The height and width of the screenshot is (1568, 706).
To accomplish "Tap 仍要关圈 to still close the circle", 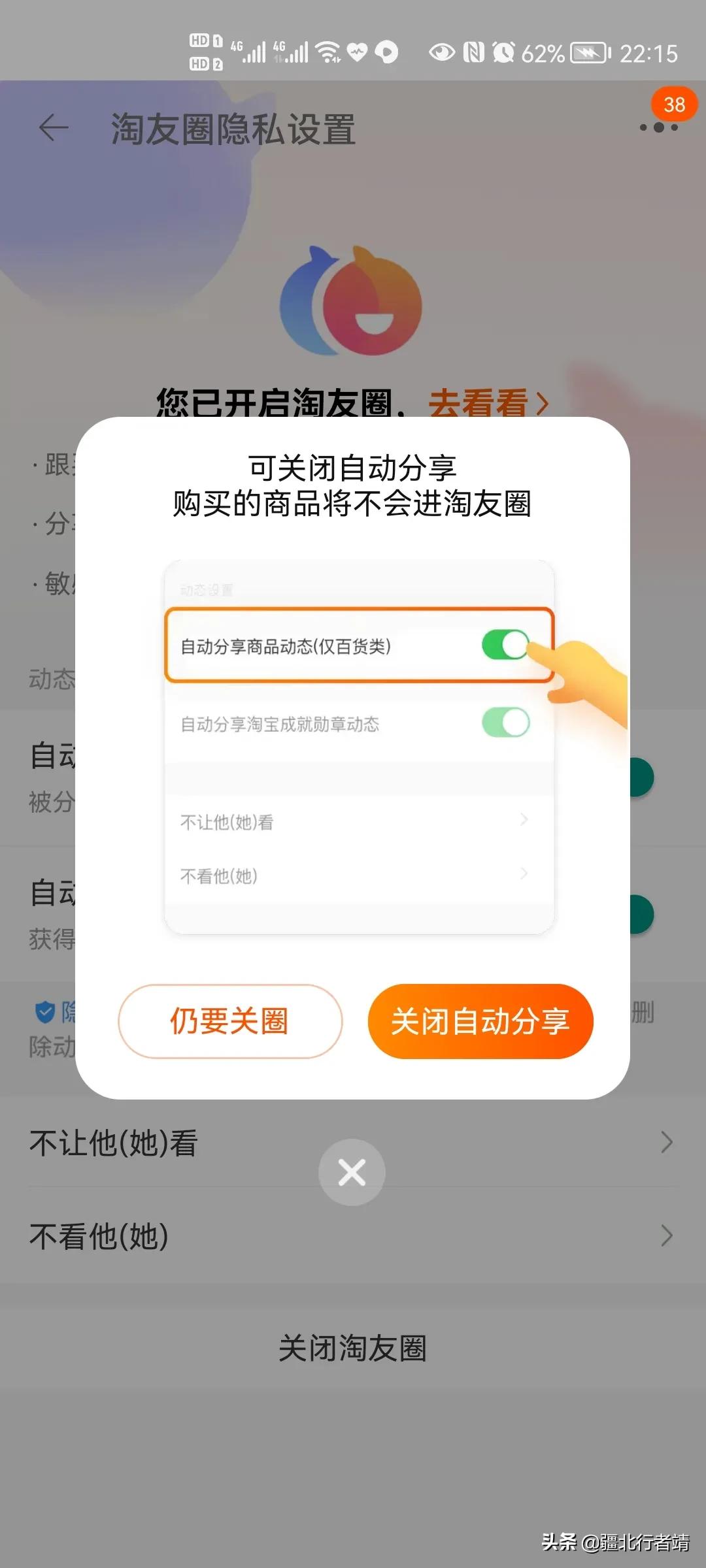I will tap(230, 1021).
